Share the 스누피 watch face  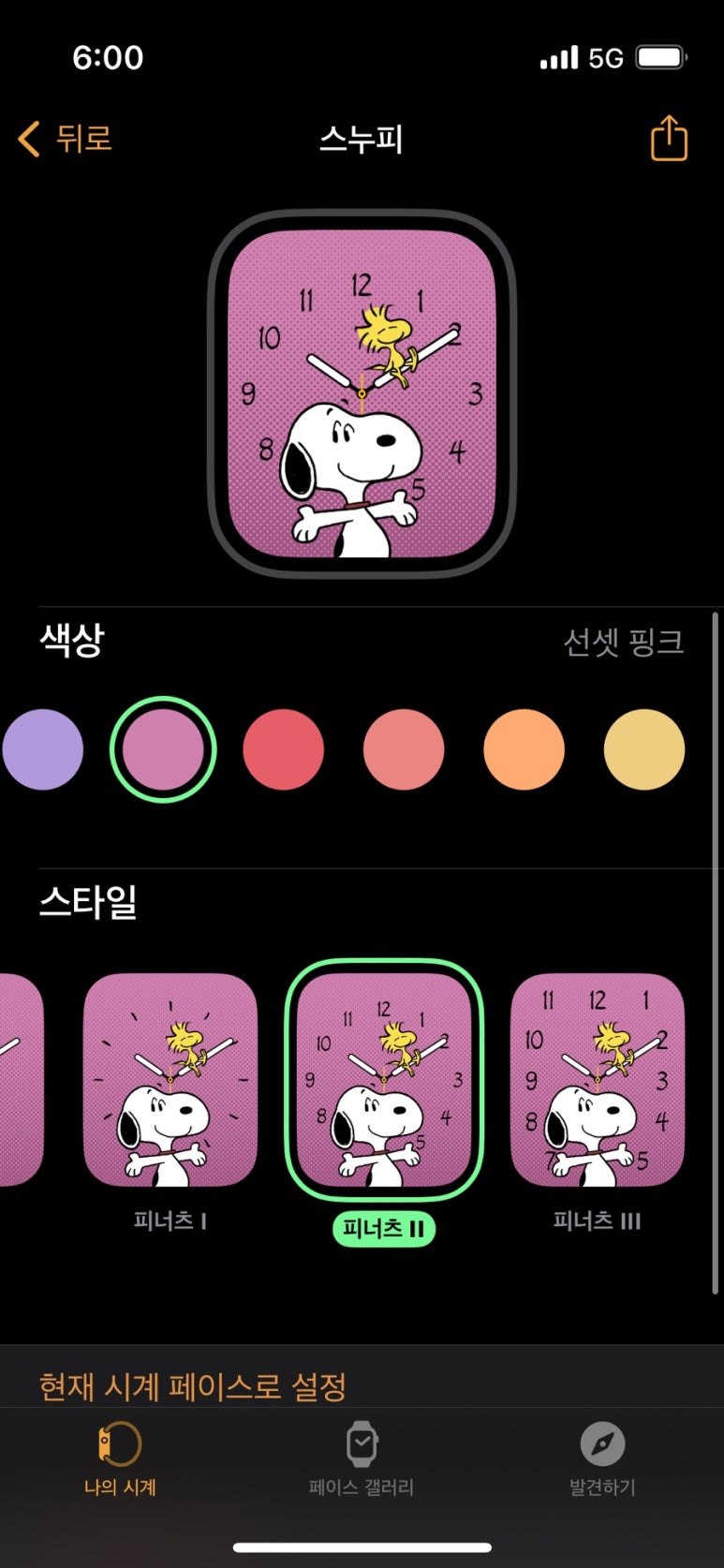point(669,139)
